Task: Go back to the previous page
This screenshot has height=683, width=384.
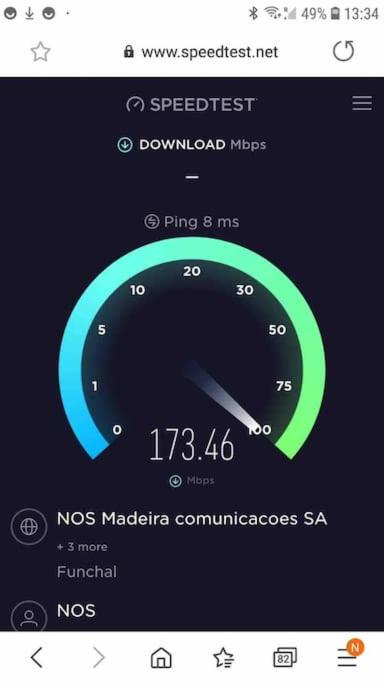Action: (37, 657)
